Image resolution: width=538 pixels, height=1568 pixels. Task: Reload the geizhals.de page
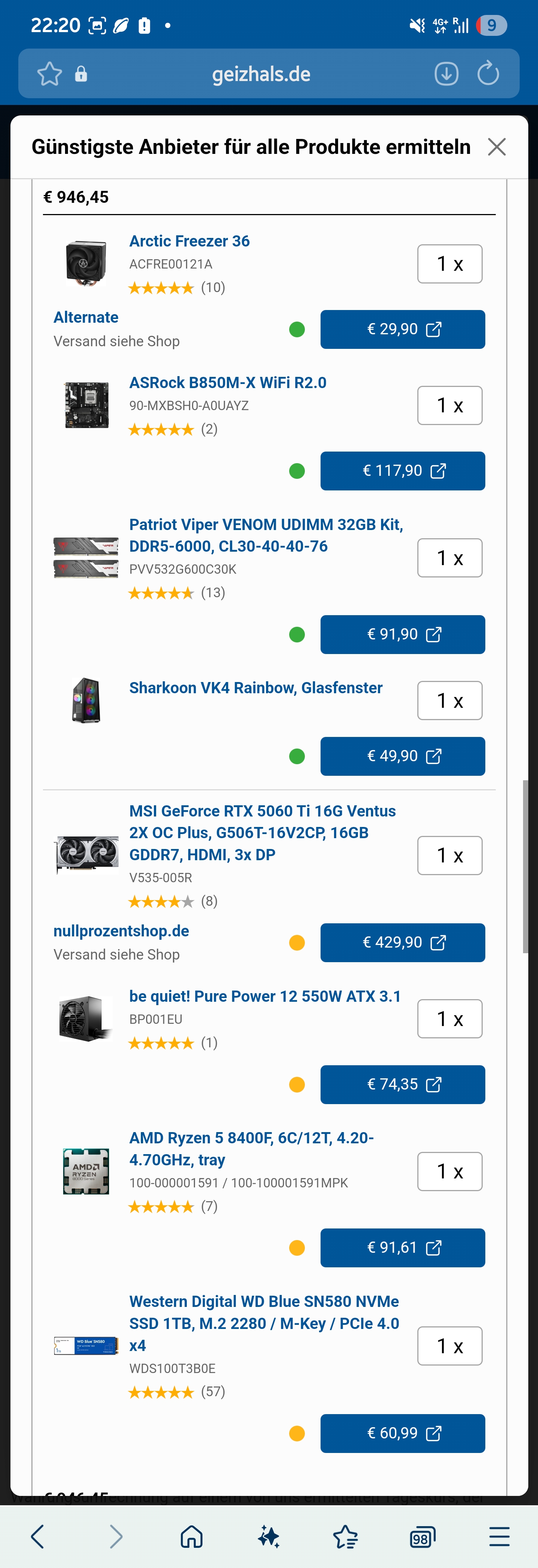488,74
